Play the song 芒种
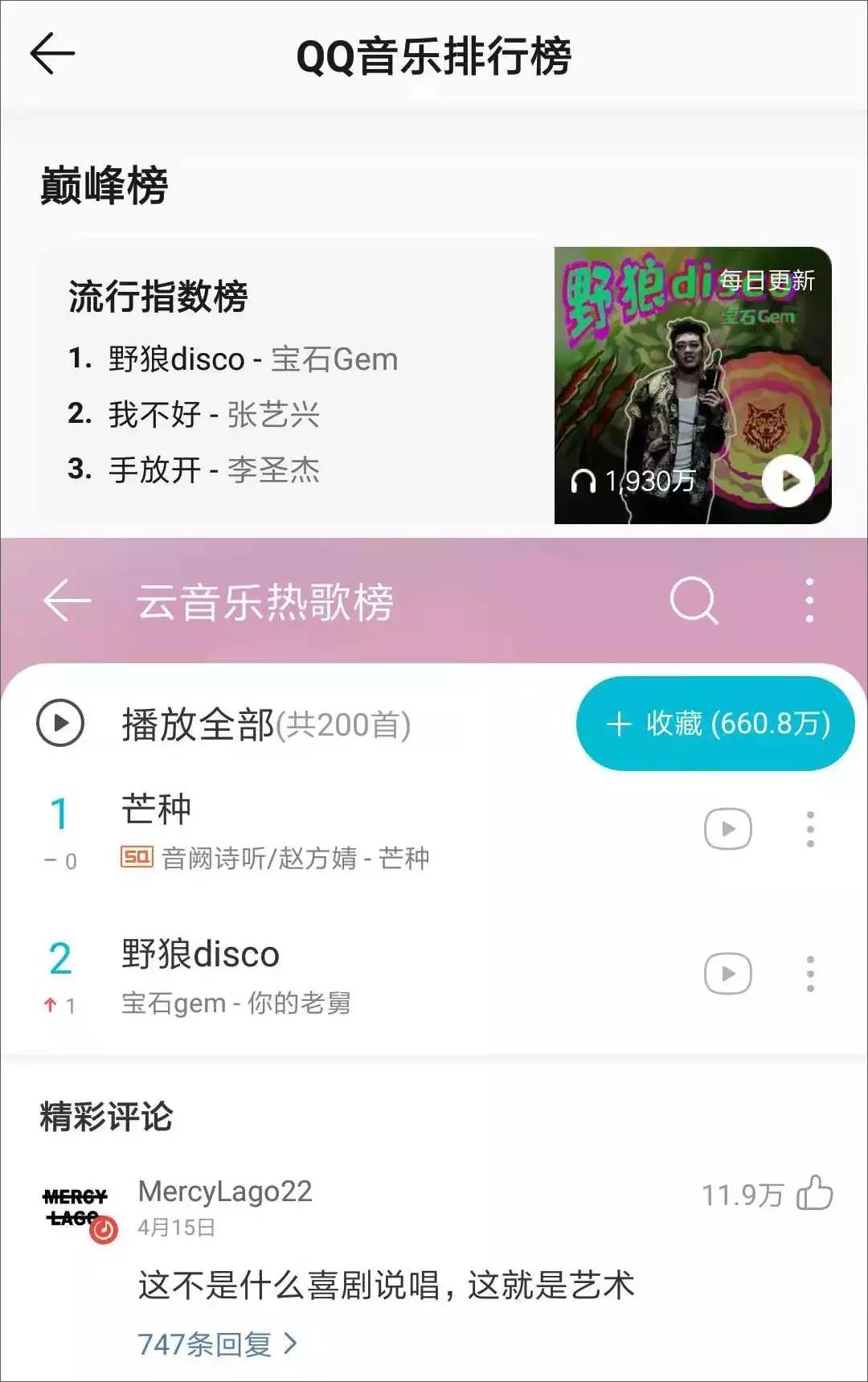868x1382 pixels. 727,829
